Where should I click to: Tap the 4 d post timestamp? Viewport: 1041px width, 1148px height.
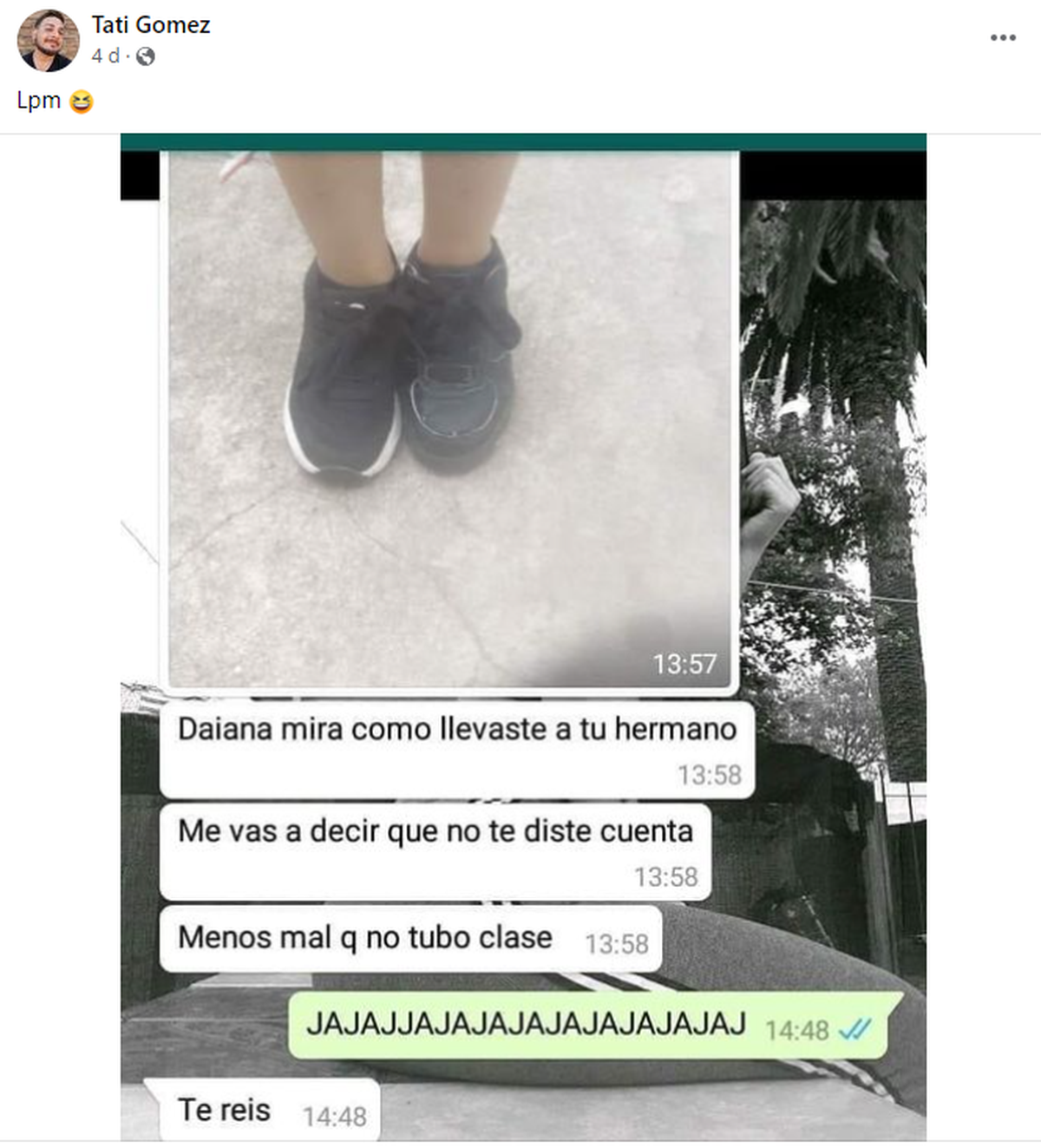pos(106,56)
